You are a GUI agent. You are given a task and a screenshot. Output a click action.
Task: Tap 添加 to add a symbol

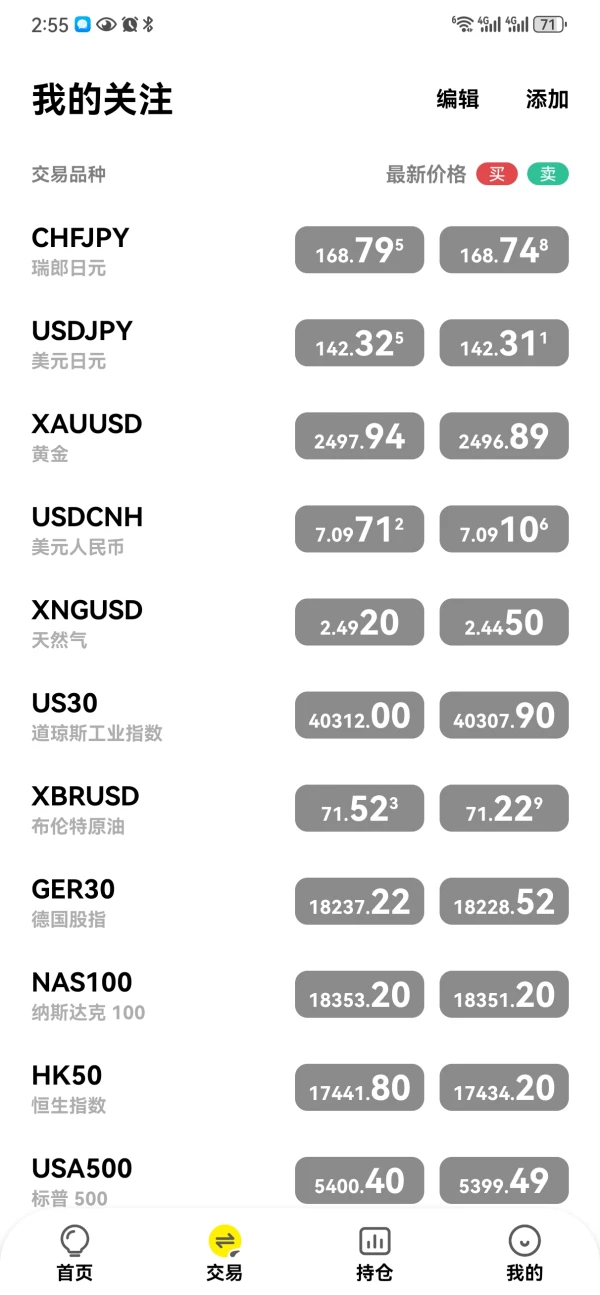click(547, 99)
